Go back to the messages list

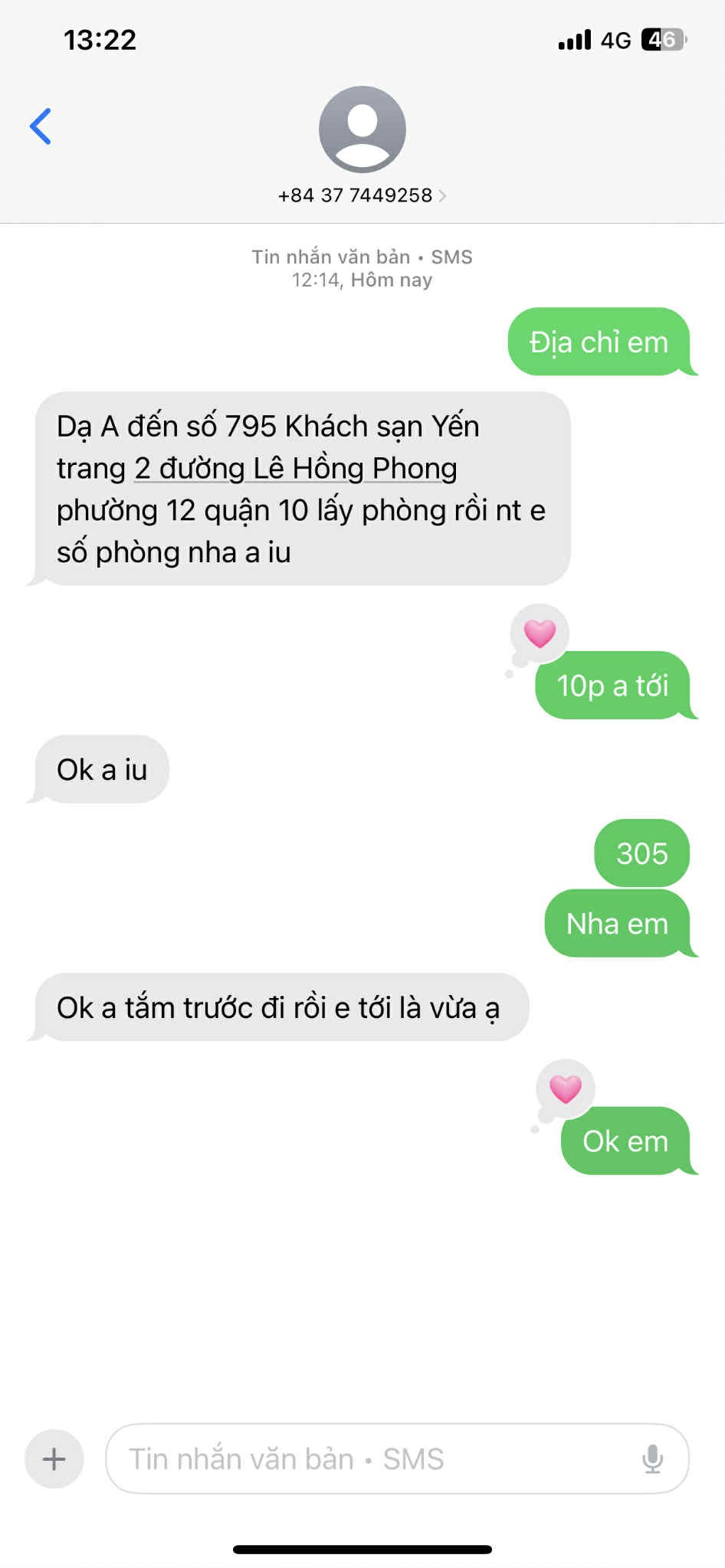41,126
